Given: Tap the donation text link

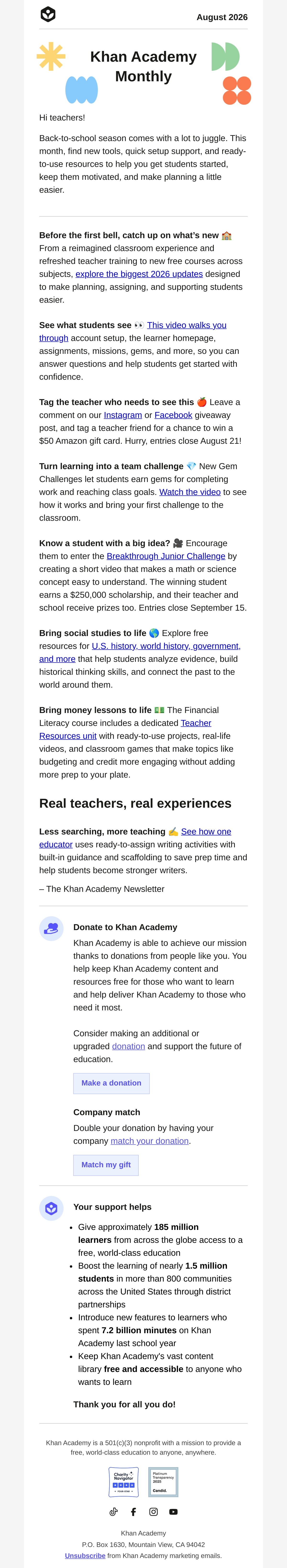Looking at the screenshot, I should pos(129,1046).
